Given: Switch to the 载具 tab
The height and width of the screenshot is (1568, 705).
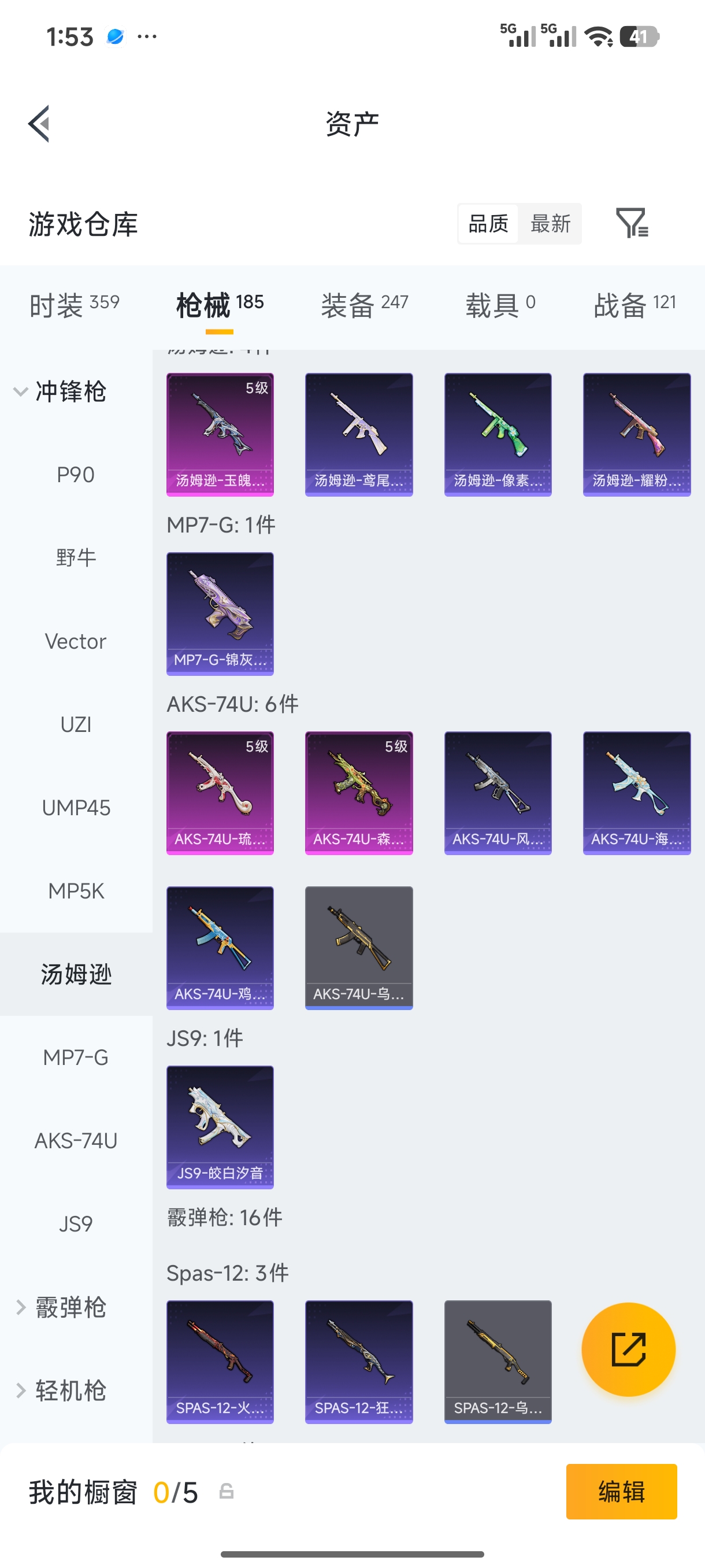Looking at the screenshot, I should (x=500, y=304).
